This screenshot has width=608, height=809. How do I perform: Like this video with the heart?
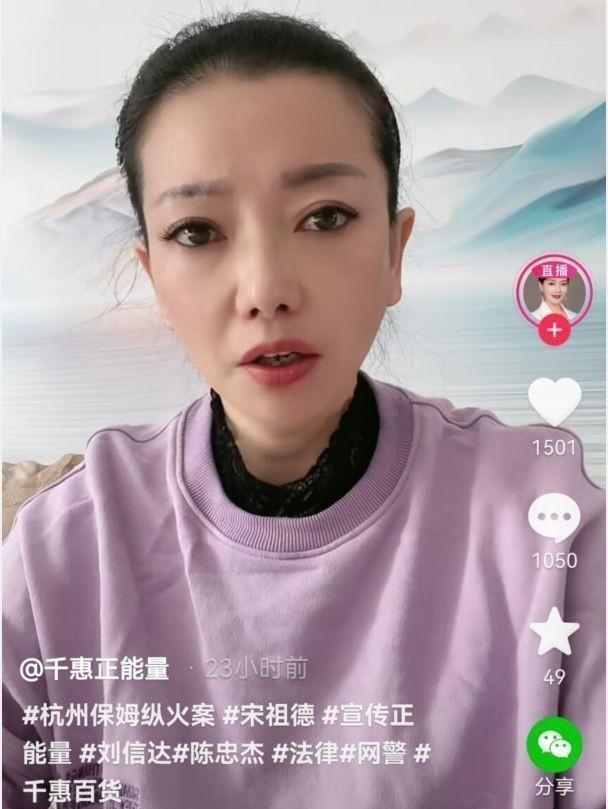[x=554, y=402]
